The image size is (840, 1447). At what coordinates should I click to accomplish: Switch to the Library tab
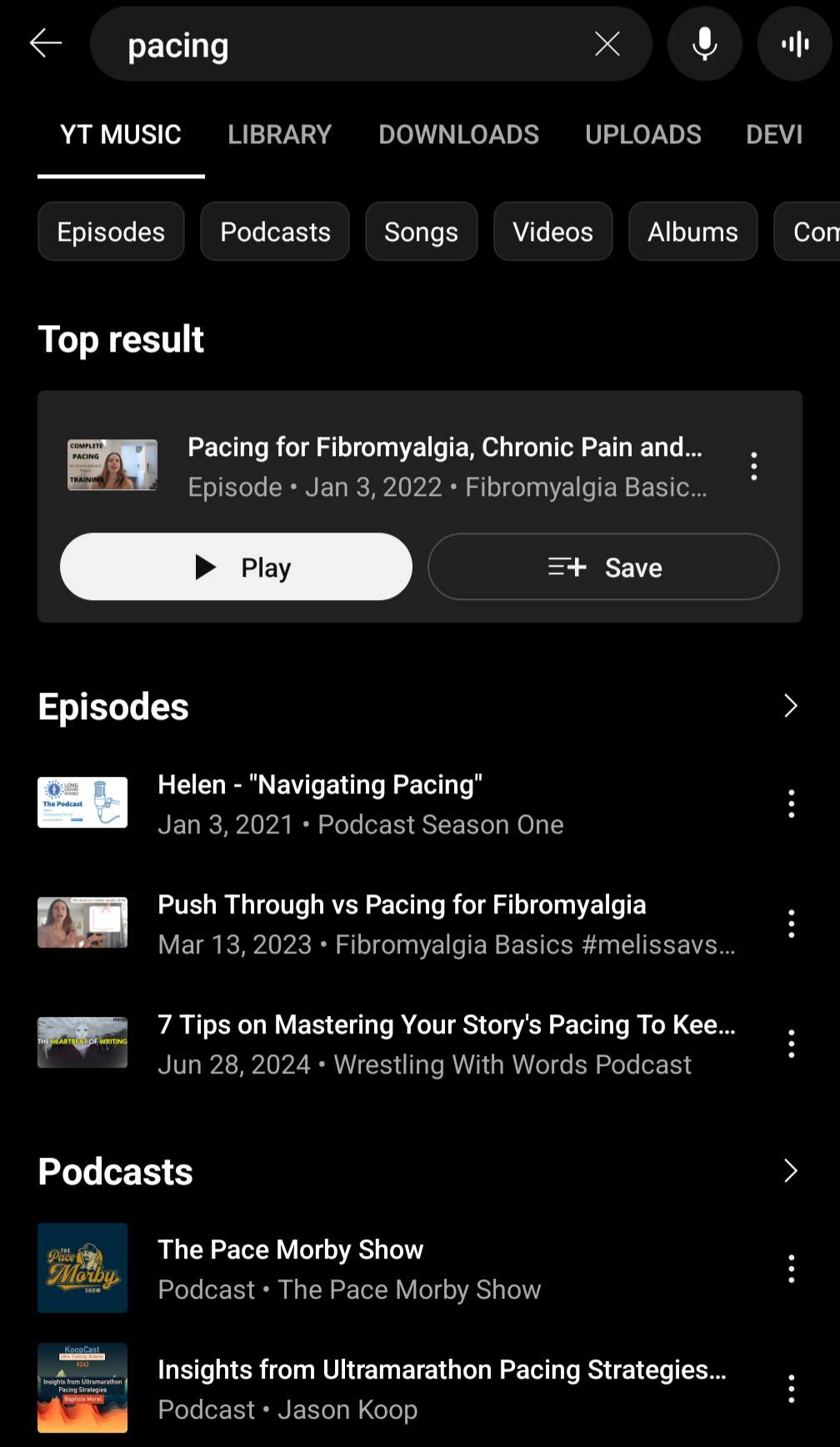coord(279,135)
